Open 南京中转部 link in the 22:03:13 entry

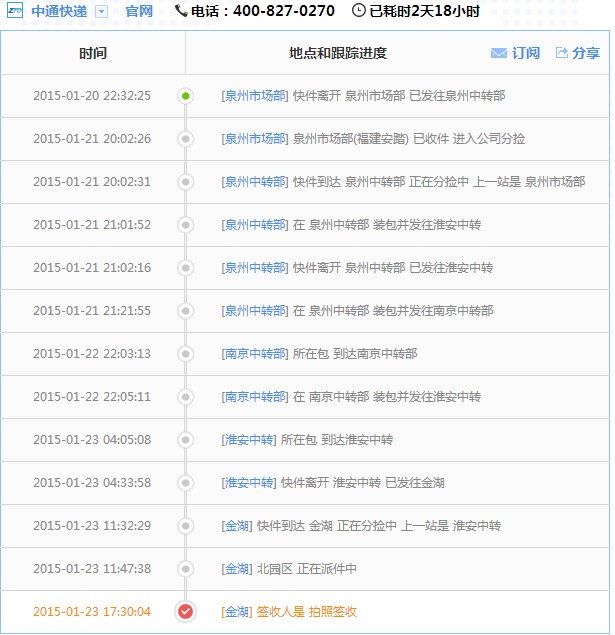(254, 354)
